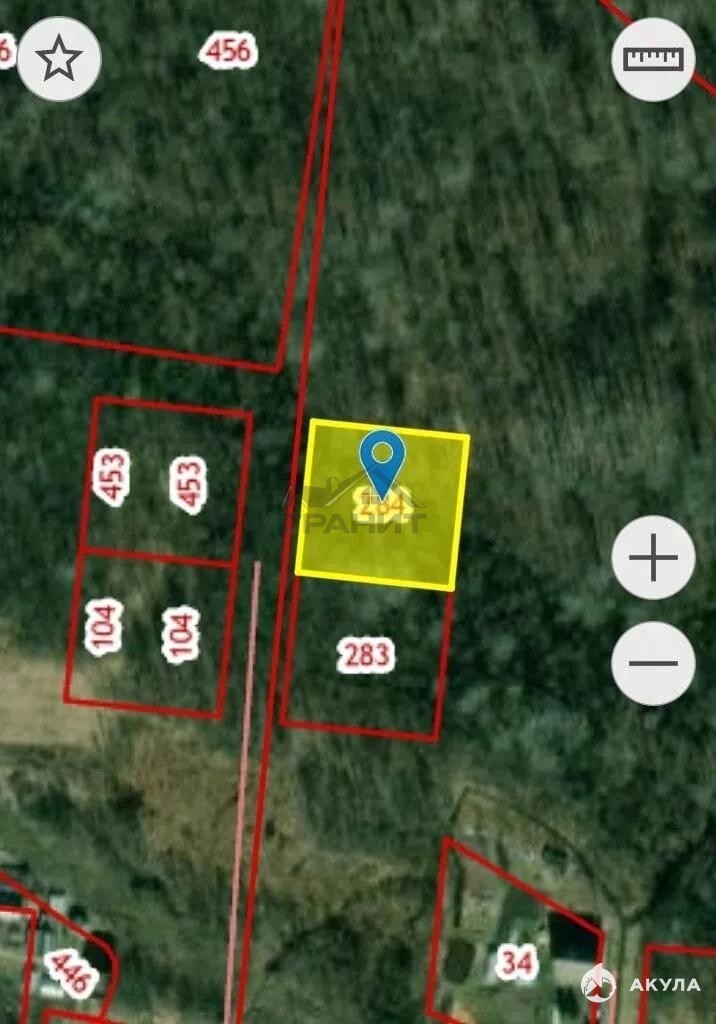Zoom out of the map with minus
Screen dimensions: 716x1024
(x=653, y=663)
